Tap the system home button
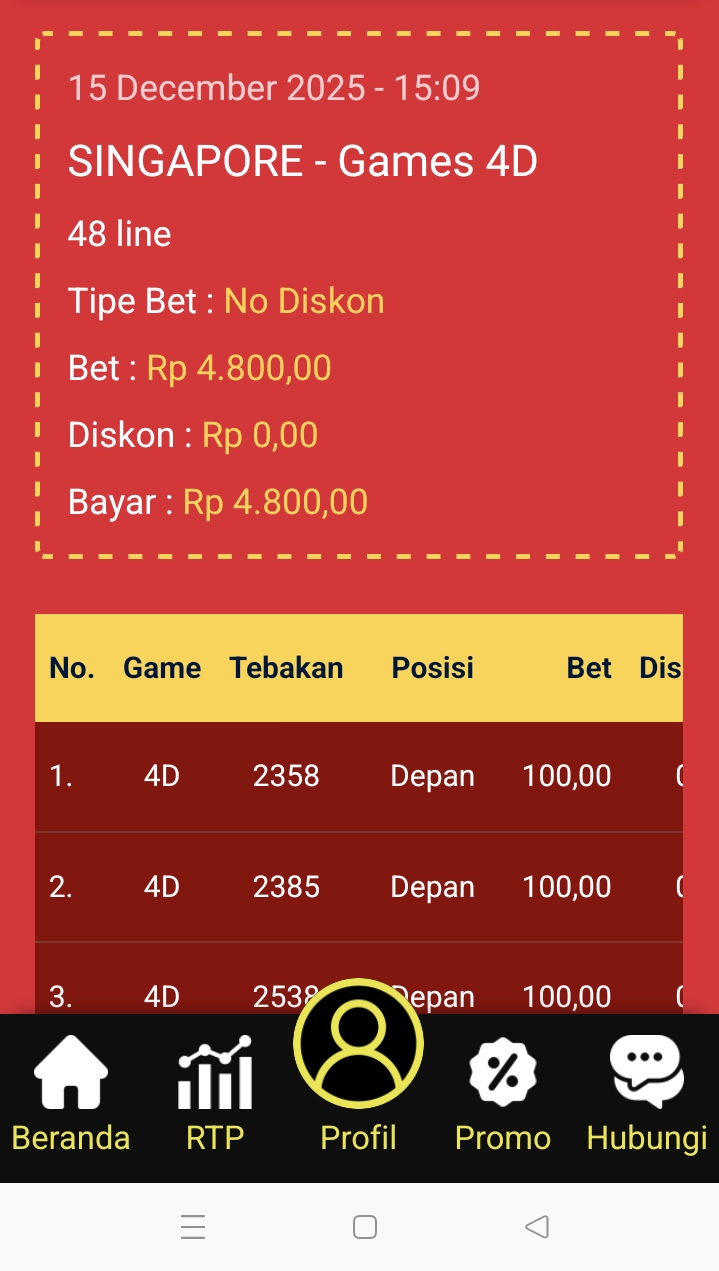719x1271 pixels. click(365, 1227)
